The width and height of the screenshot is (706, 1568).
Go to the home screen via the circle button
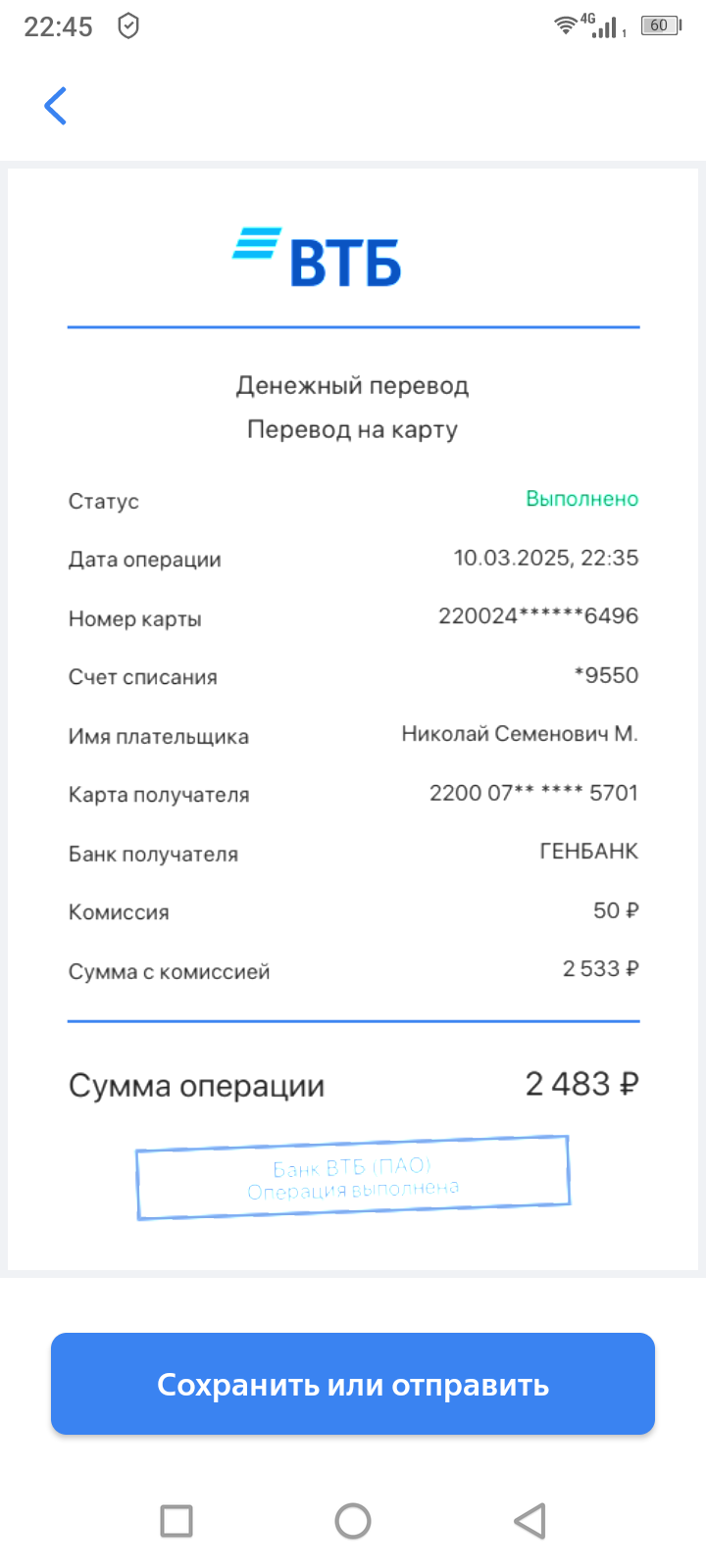353,1521
